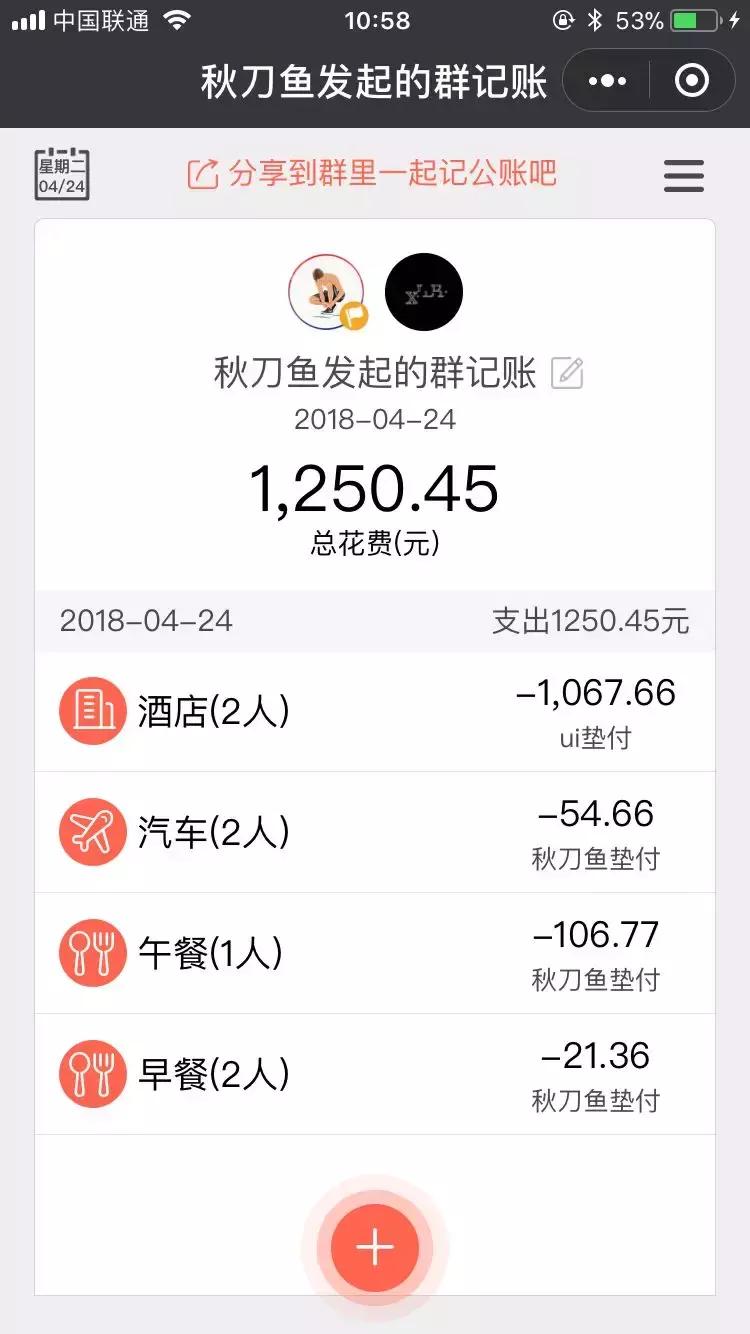The width and height of the screenshot is (750, 1334).
Task: Add a new expense with plus button
Action: tap(374, 1246)
